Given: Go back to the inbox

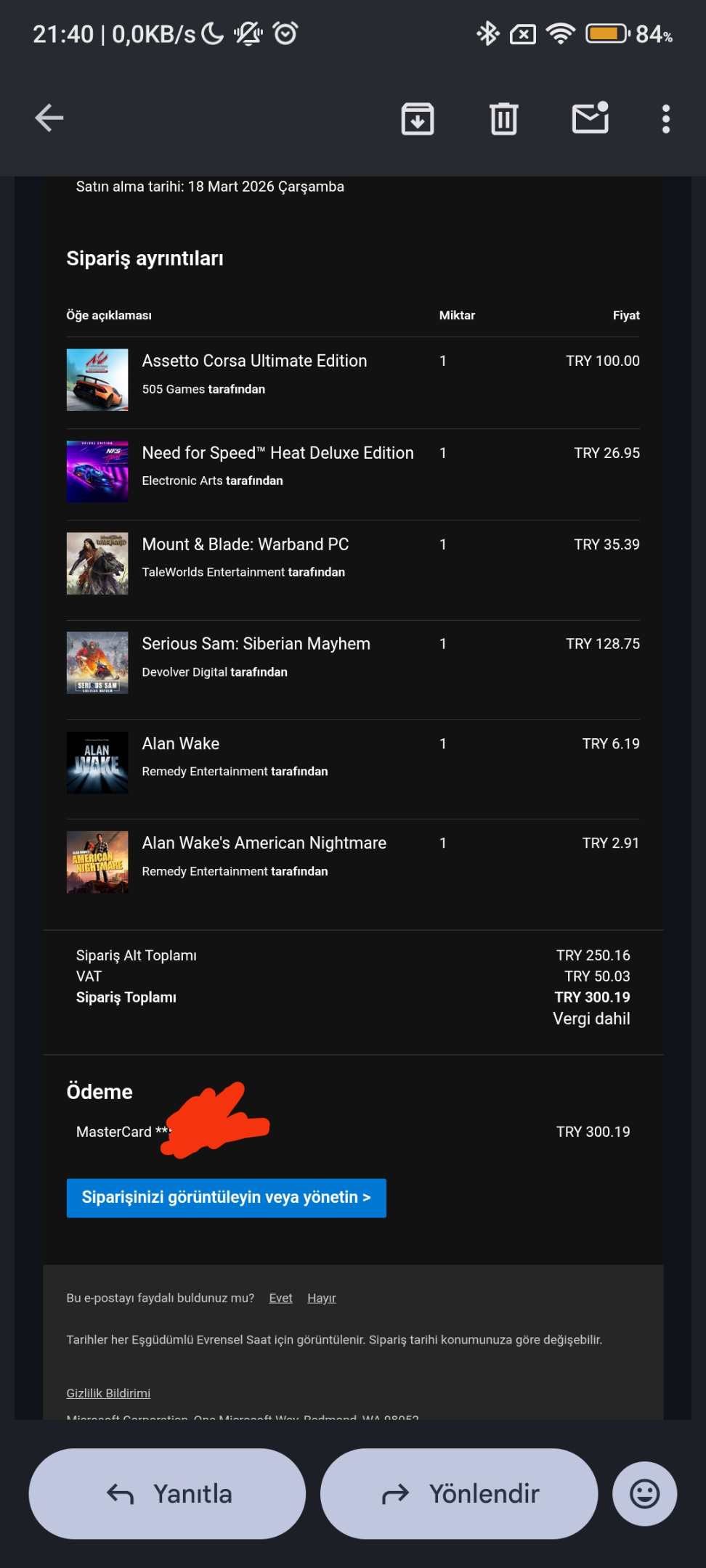Looking at the screenshot, I should point(49,118).
